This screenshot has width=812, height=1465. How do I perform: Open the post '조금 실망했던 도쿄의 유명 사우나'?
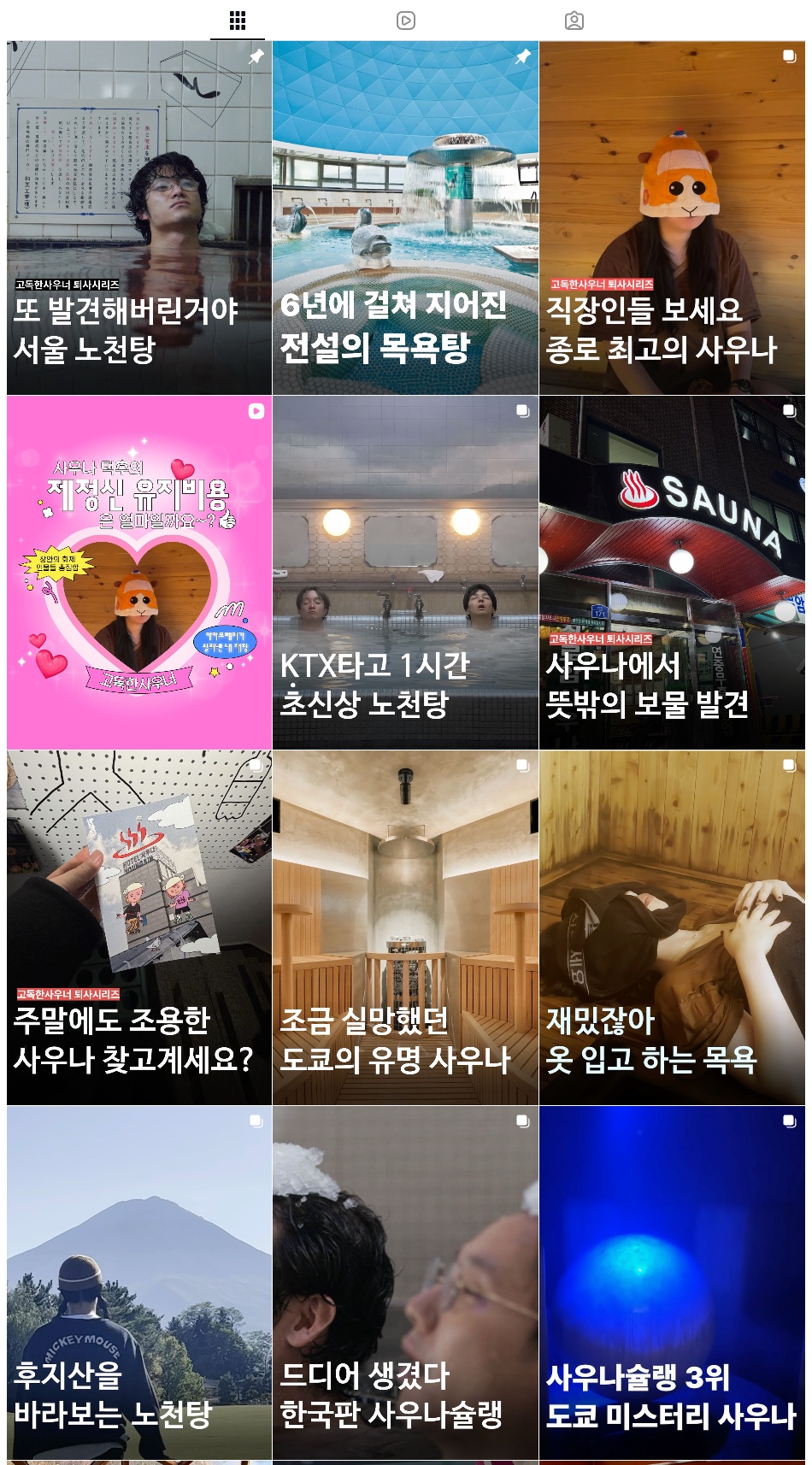(x=405, y=927)
